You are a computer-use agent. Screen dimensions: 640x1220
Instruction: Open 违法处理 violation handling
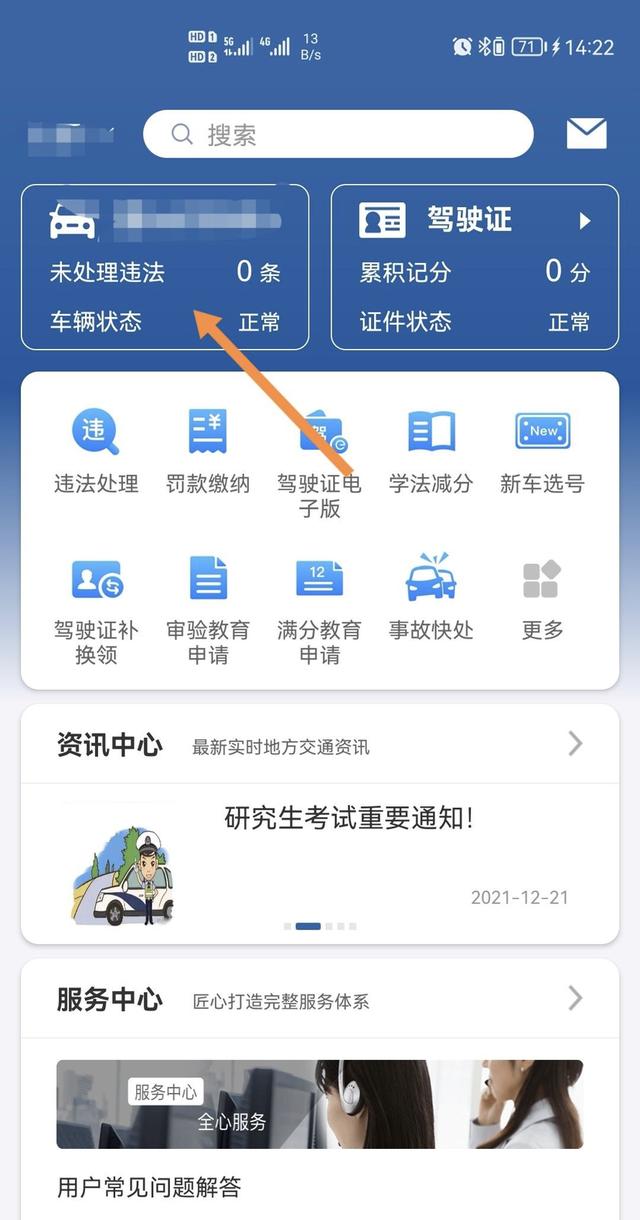[96, 450]
